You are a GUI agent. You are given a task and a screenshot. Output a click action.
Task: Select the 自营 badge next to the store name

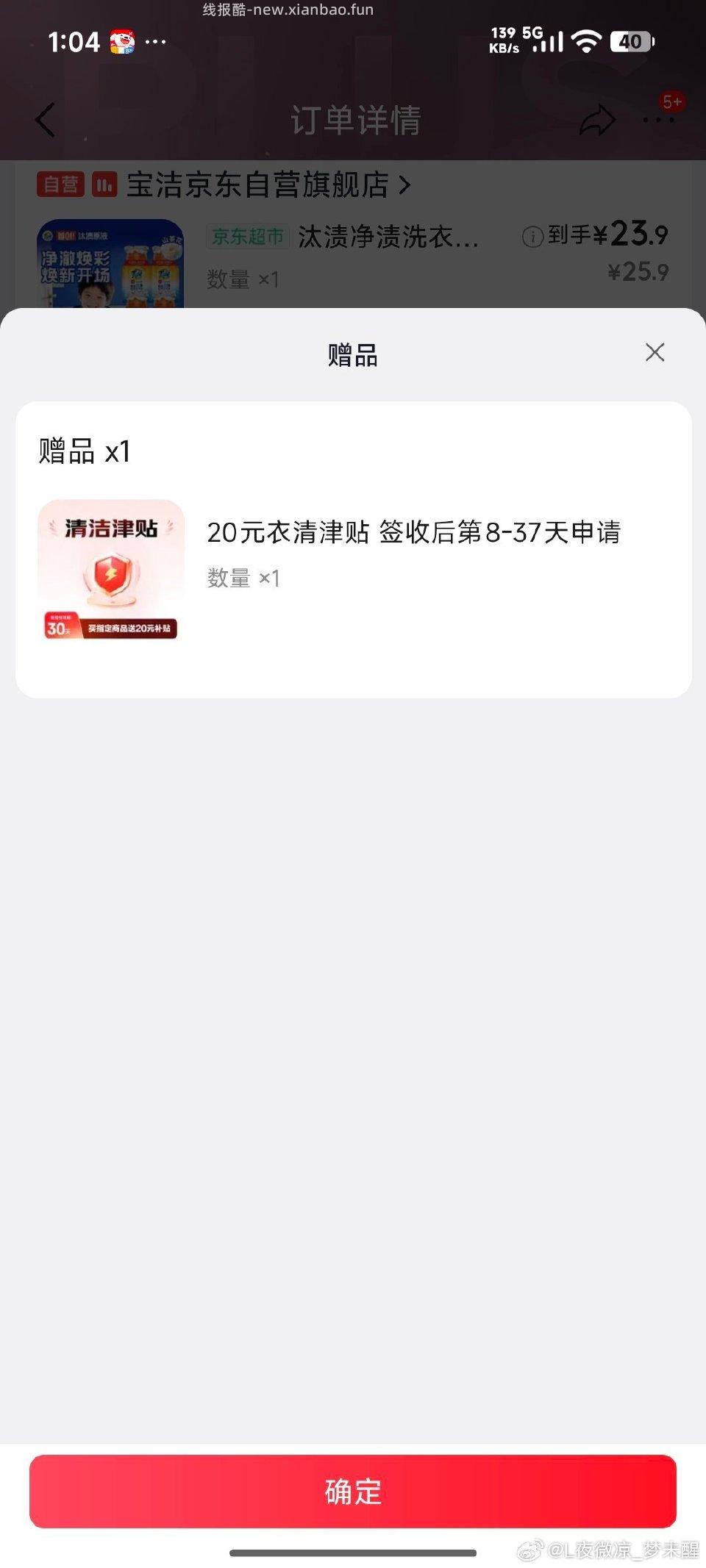tap(62, 185)
